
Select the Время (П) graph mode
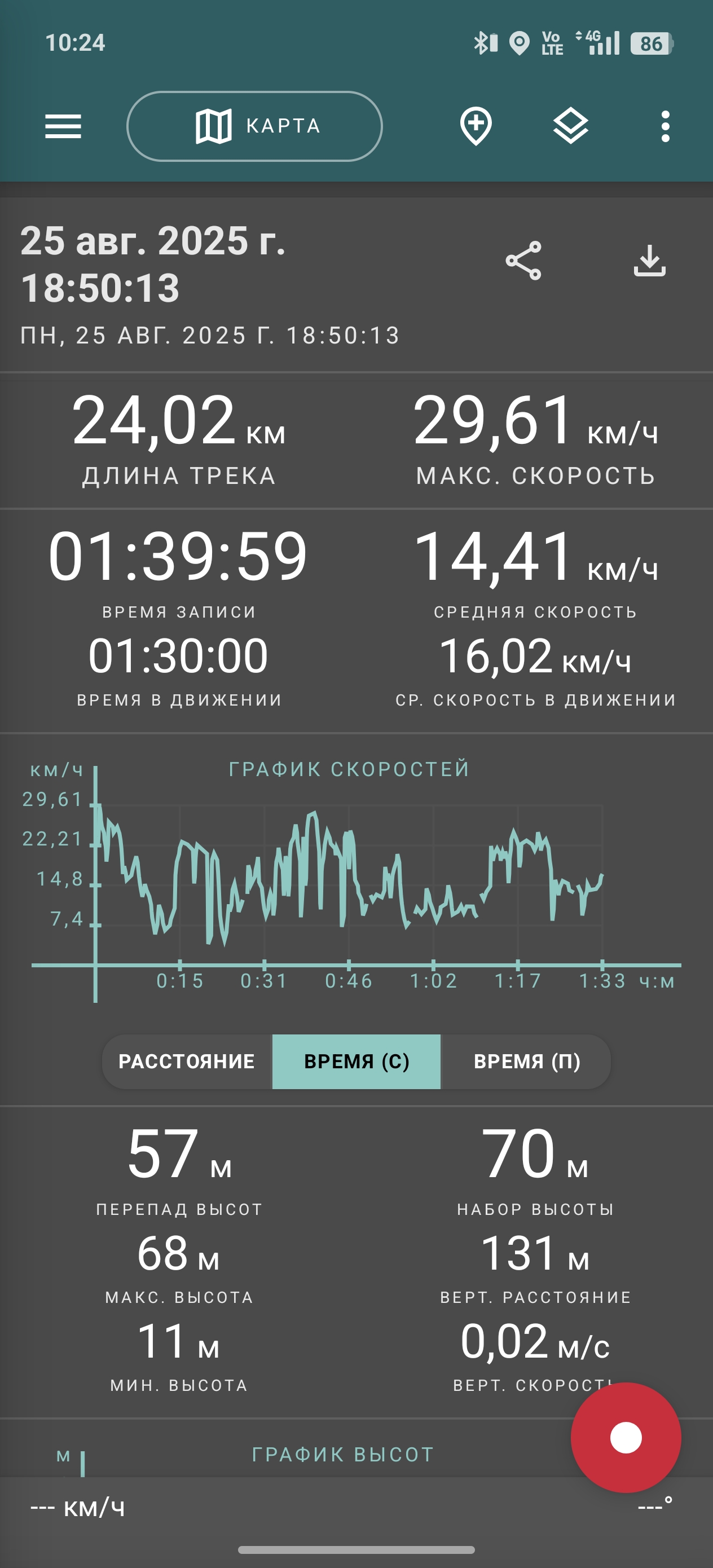click(526, 1062)
